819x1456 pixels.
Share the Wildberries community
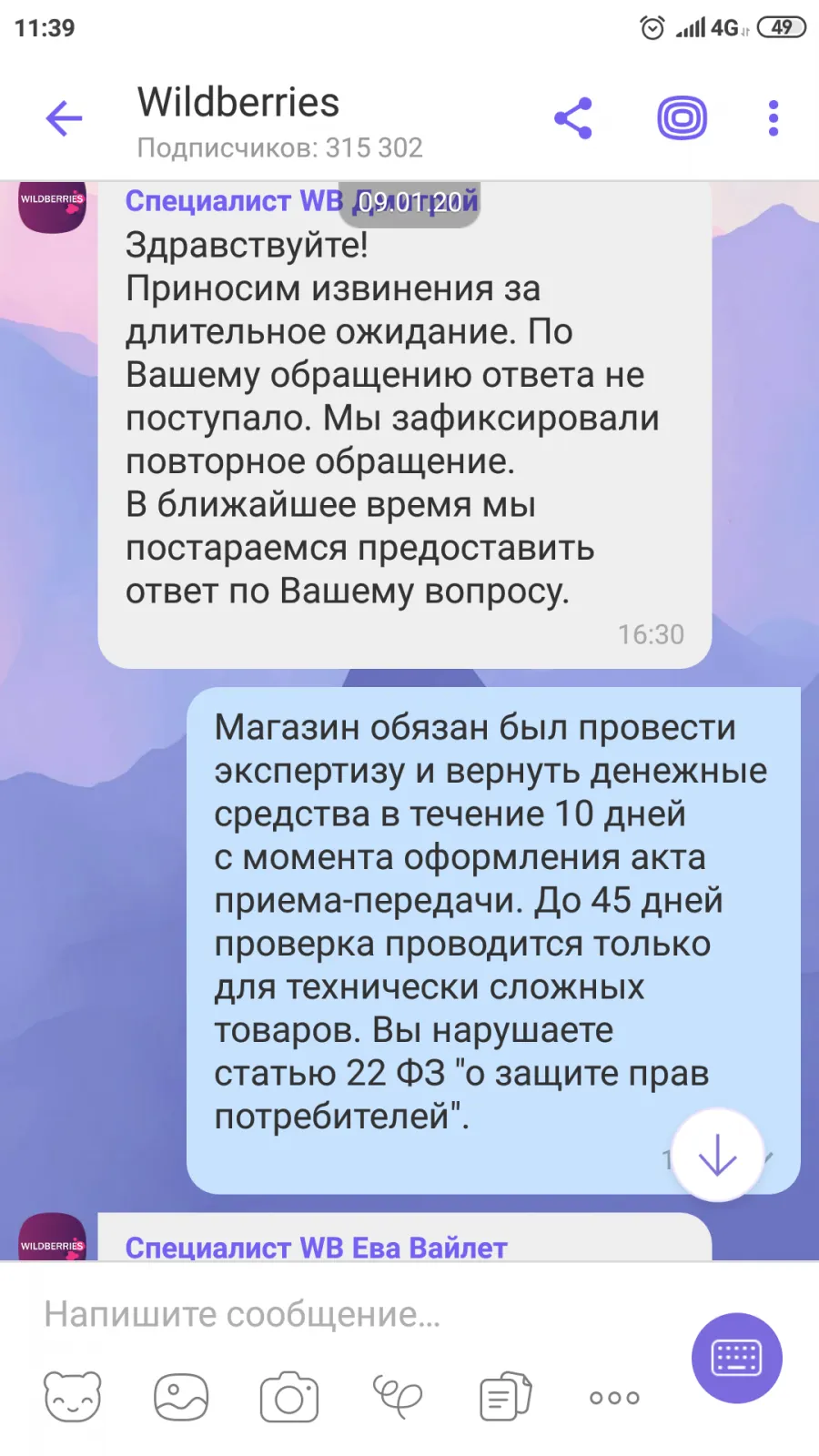tap(573, 118)
